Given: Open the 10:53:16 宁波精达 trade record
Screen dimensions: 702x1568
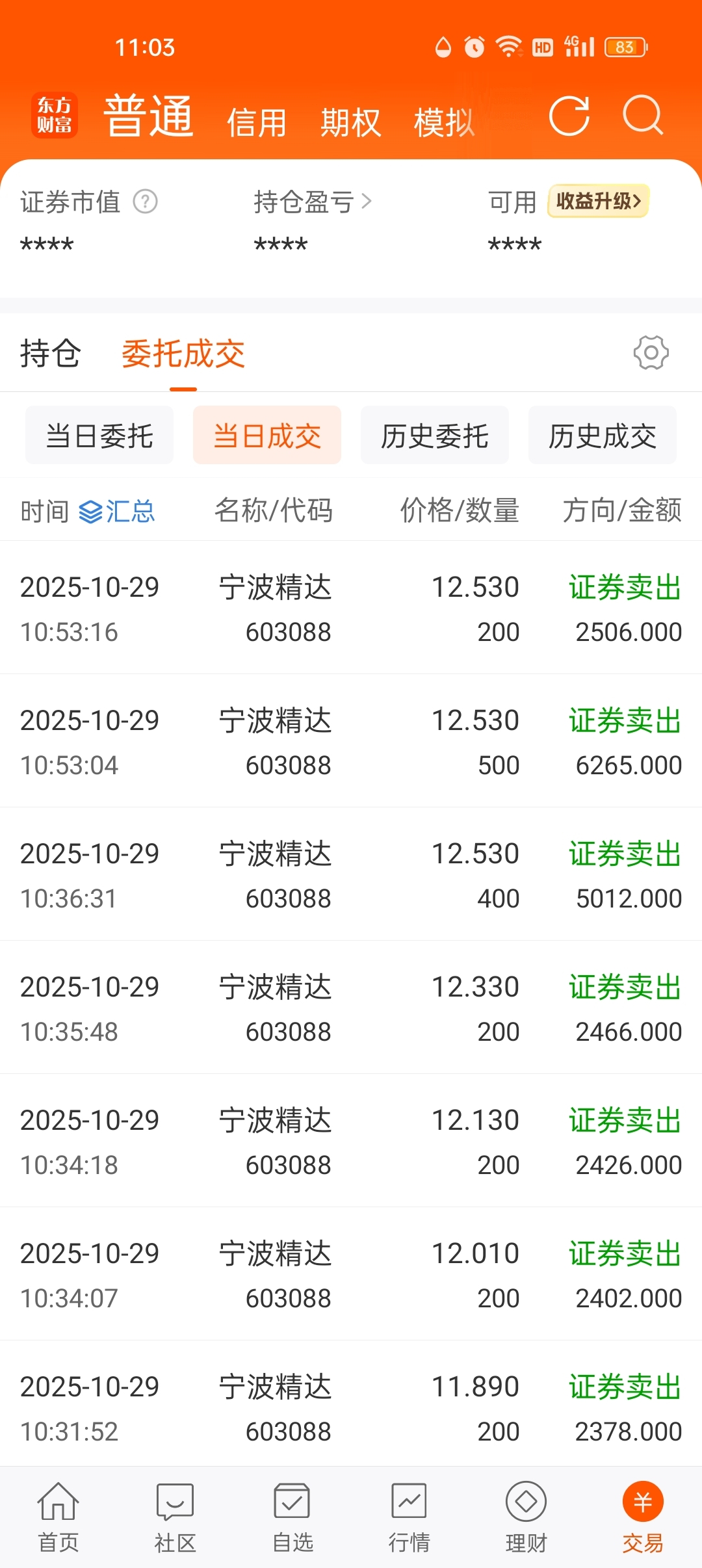Looking at the screenshot, I should (x=351, y=608).
